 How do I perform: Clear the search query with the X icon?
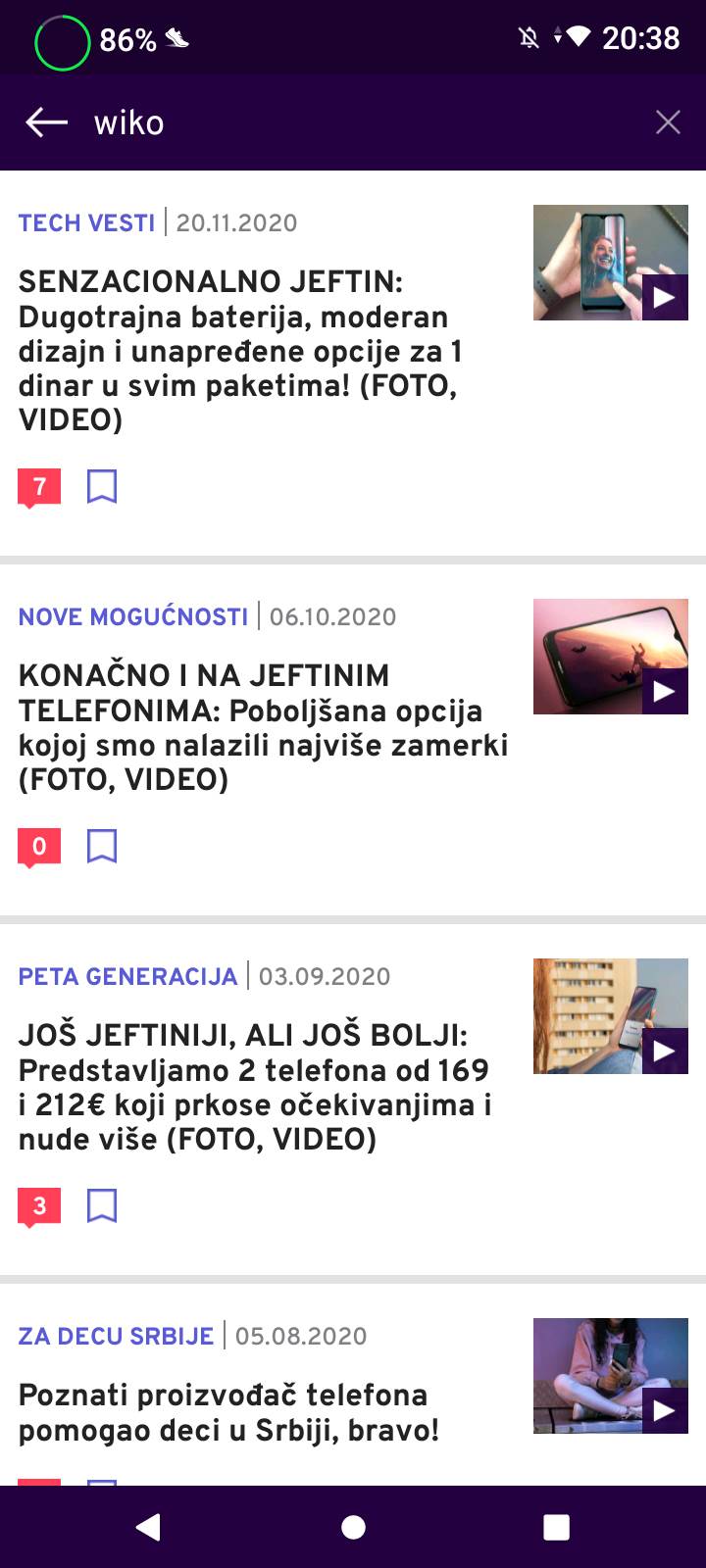click(668, 122)
